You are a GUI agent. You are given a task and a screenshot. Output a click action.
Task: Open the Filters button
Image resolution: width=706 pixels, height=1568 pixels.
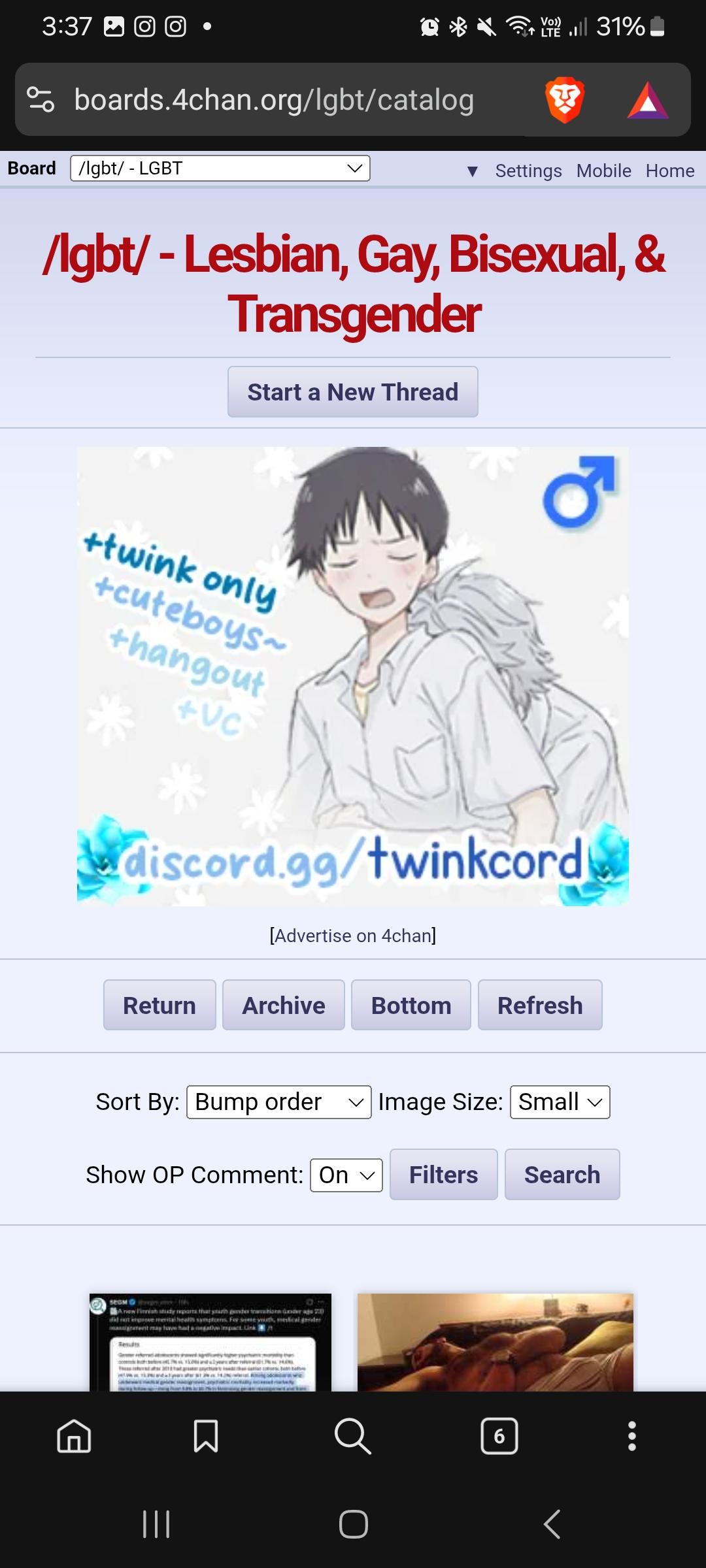(x=443, y=1175)
